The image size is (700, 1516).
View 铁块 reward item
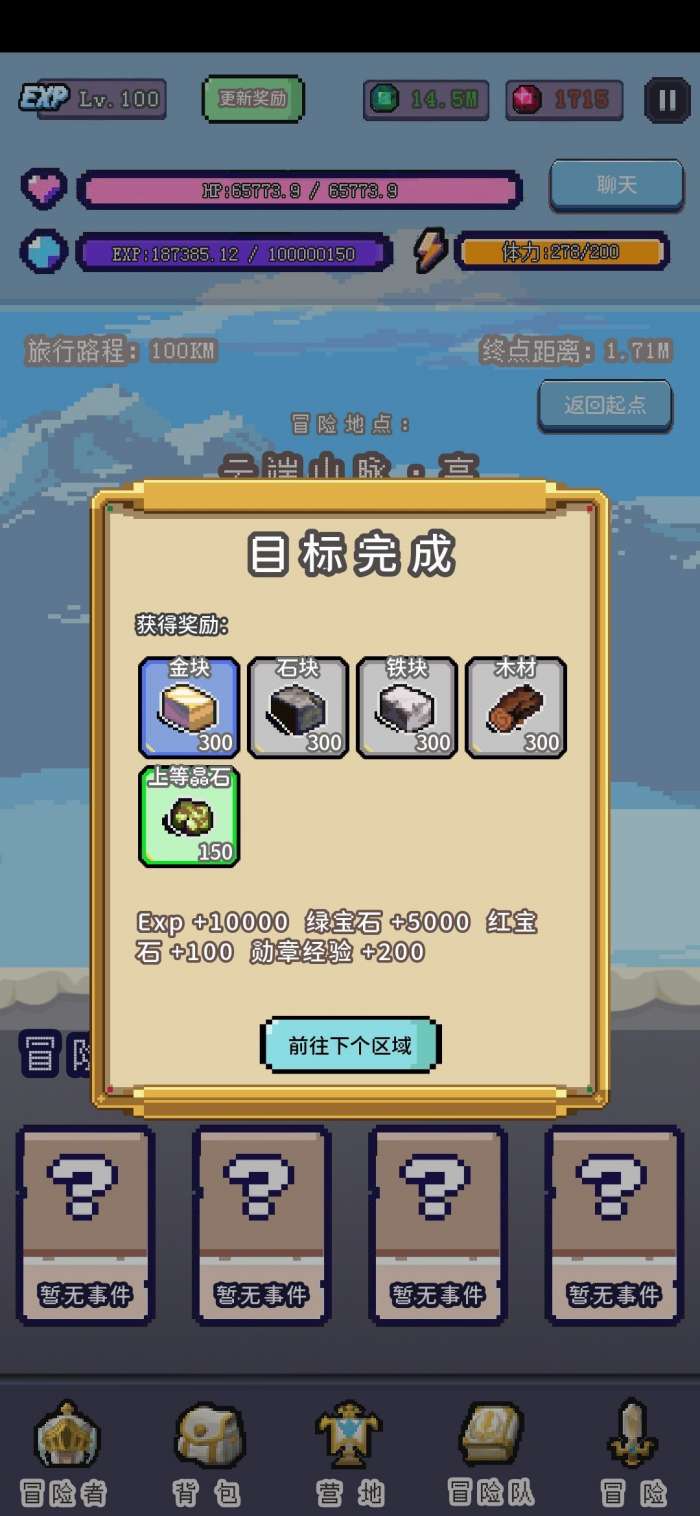tap(407, 707)
